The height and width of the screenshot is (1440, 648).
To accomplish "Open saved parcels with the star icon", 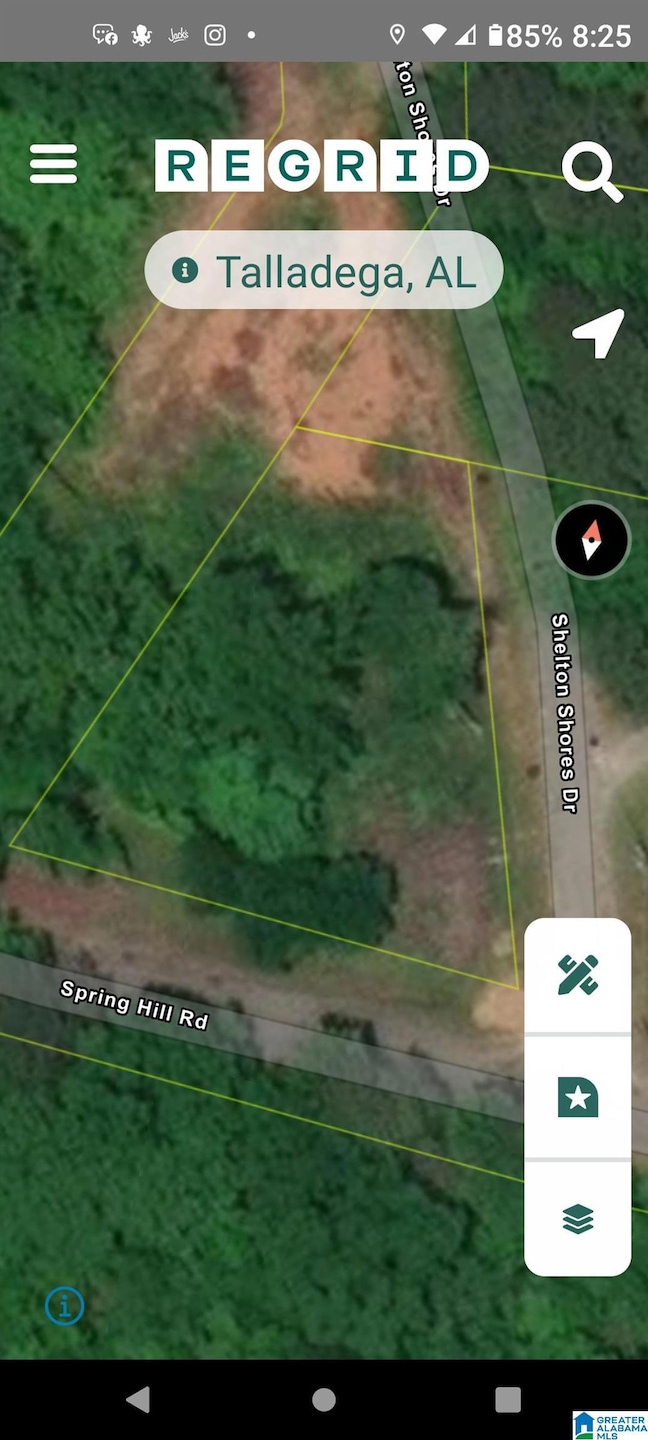I will point(577,1098).
